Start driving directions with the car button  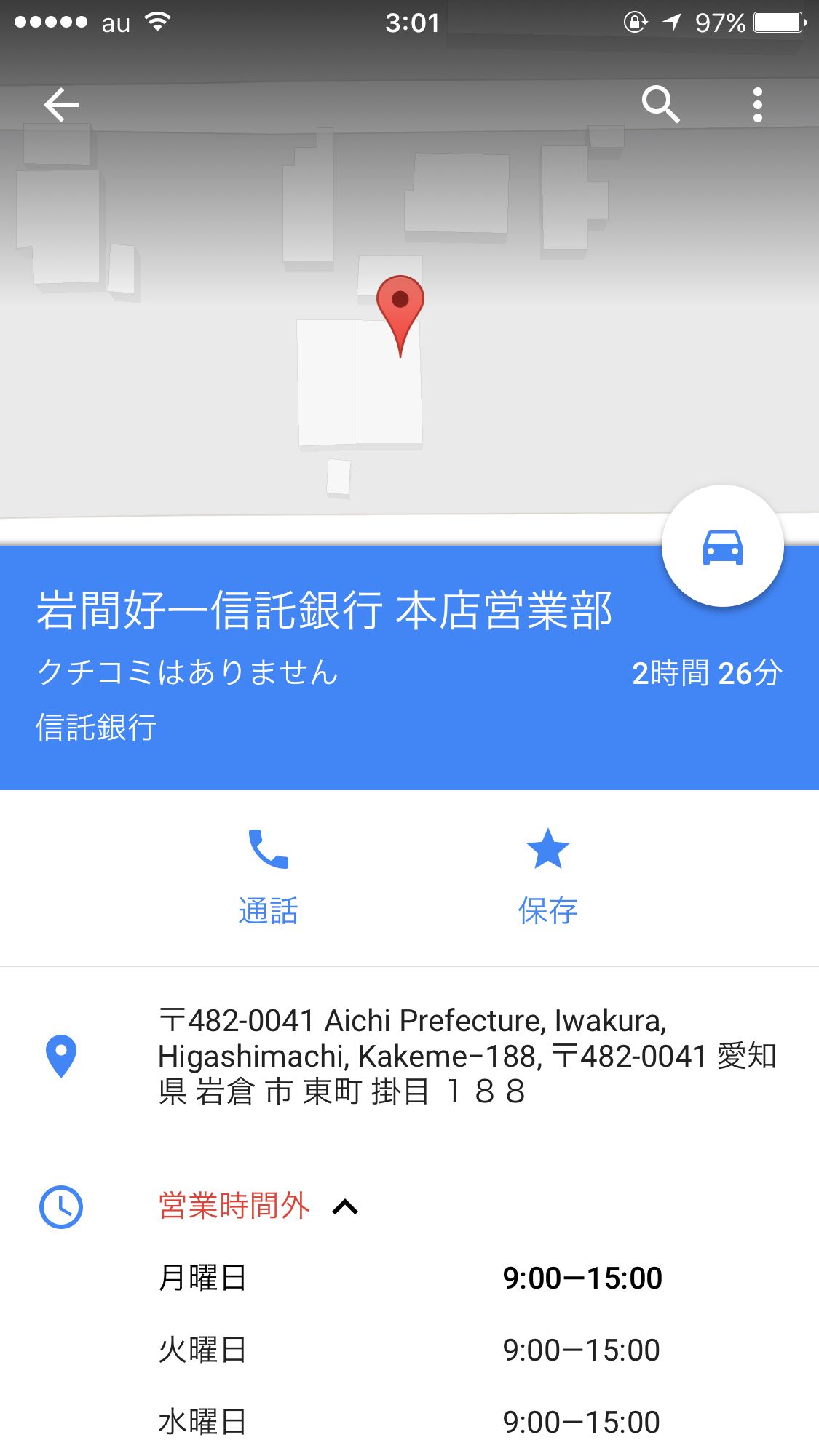pos(723,546)
